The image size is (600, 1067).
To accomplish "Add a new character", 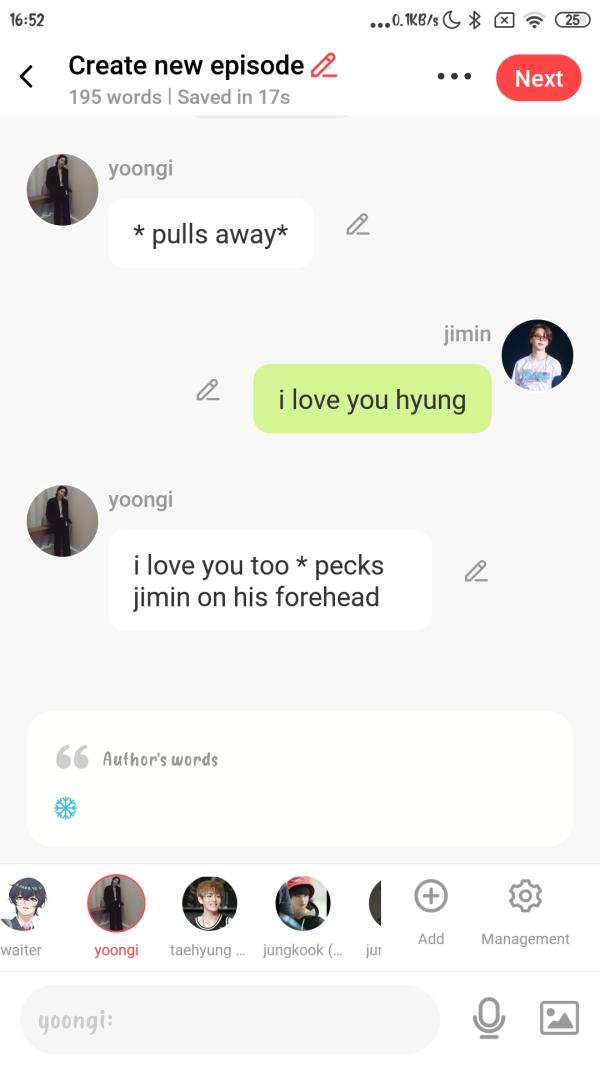I will pos(431,908).
